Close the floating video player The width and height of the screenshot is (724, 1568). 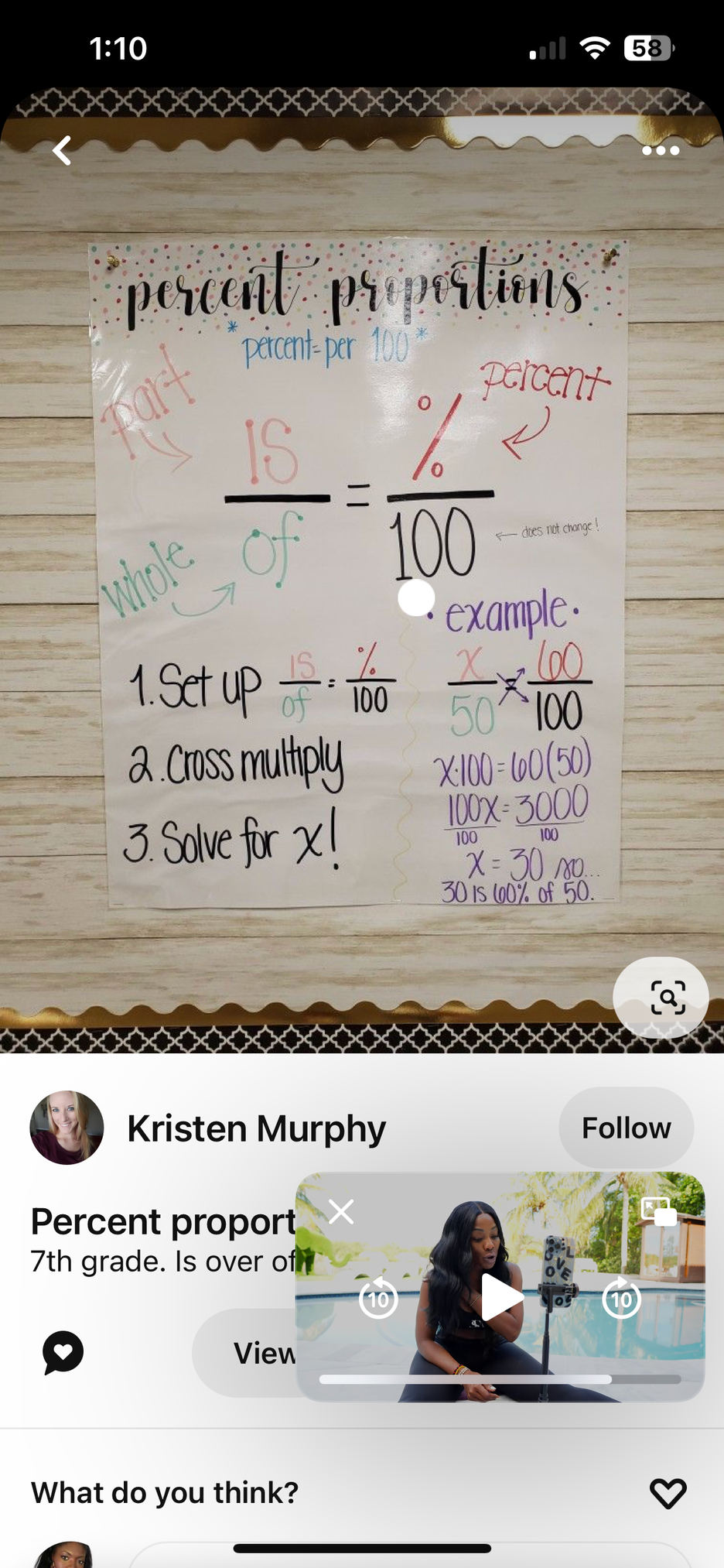341,1211
